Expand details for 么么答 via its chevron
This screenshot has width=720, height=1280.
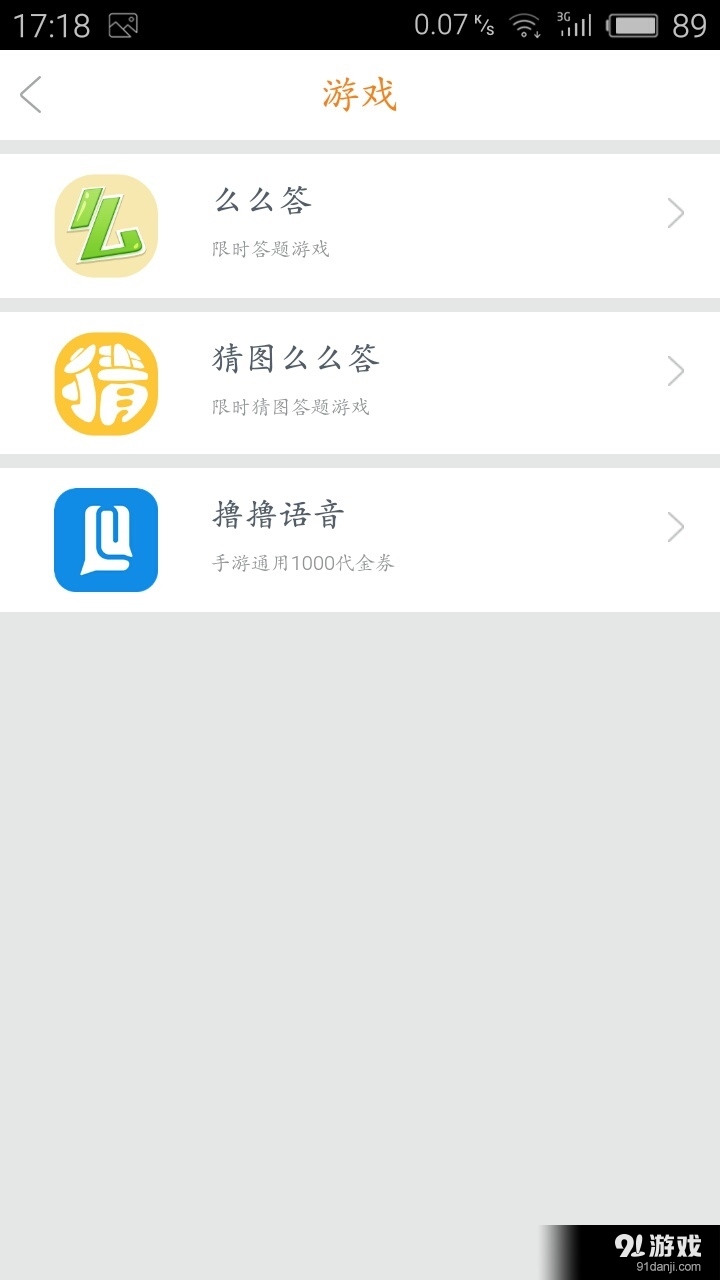point(676,212)
